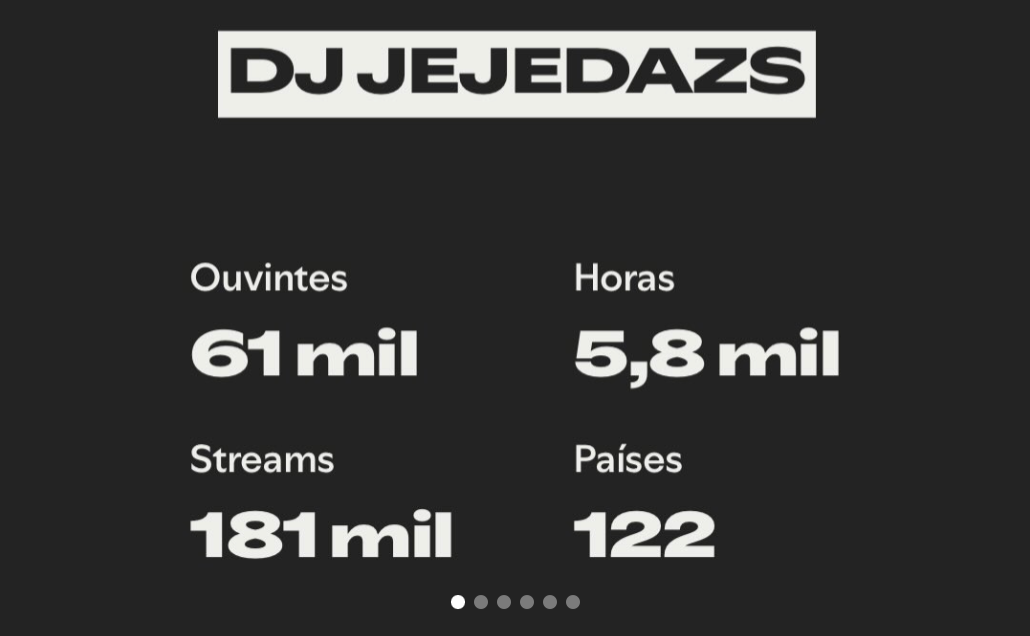Viewport: 1030px width, 636px height.
Task: Jump to the second page indicator dot
Action: click(481, 602)
